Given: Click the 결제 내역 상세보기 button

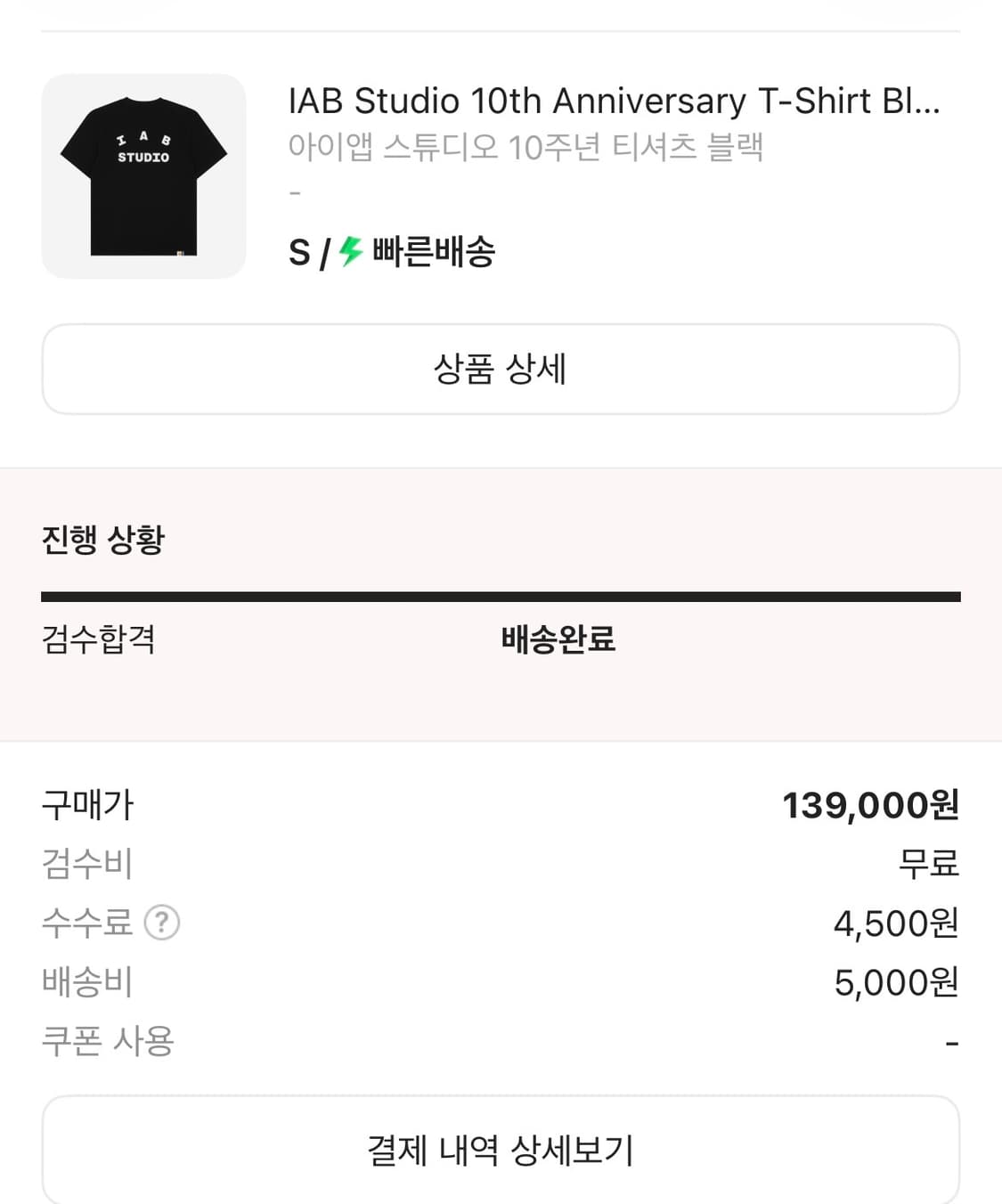Looking at the screenshot, I should tap(501, 1151).
